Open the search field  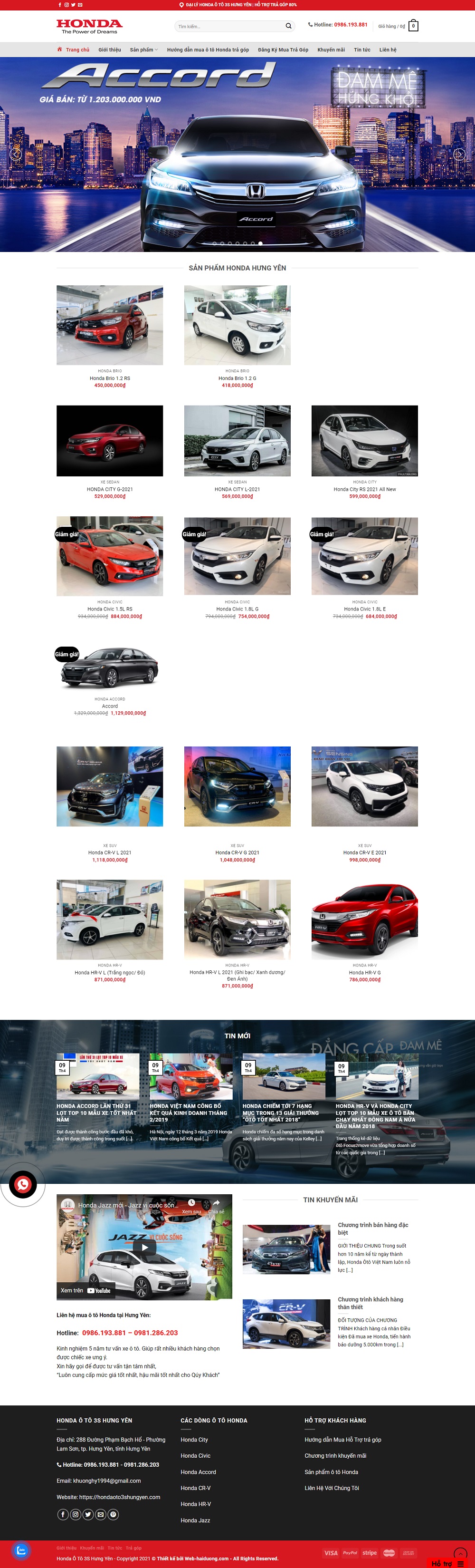point(228,26)
